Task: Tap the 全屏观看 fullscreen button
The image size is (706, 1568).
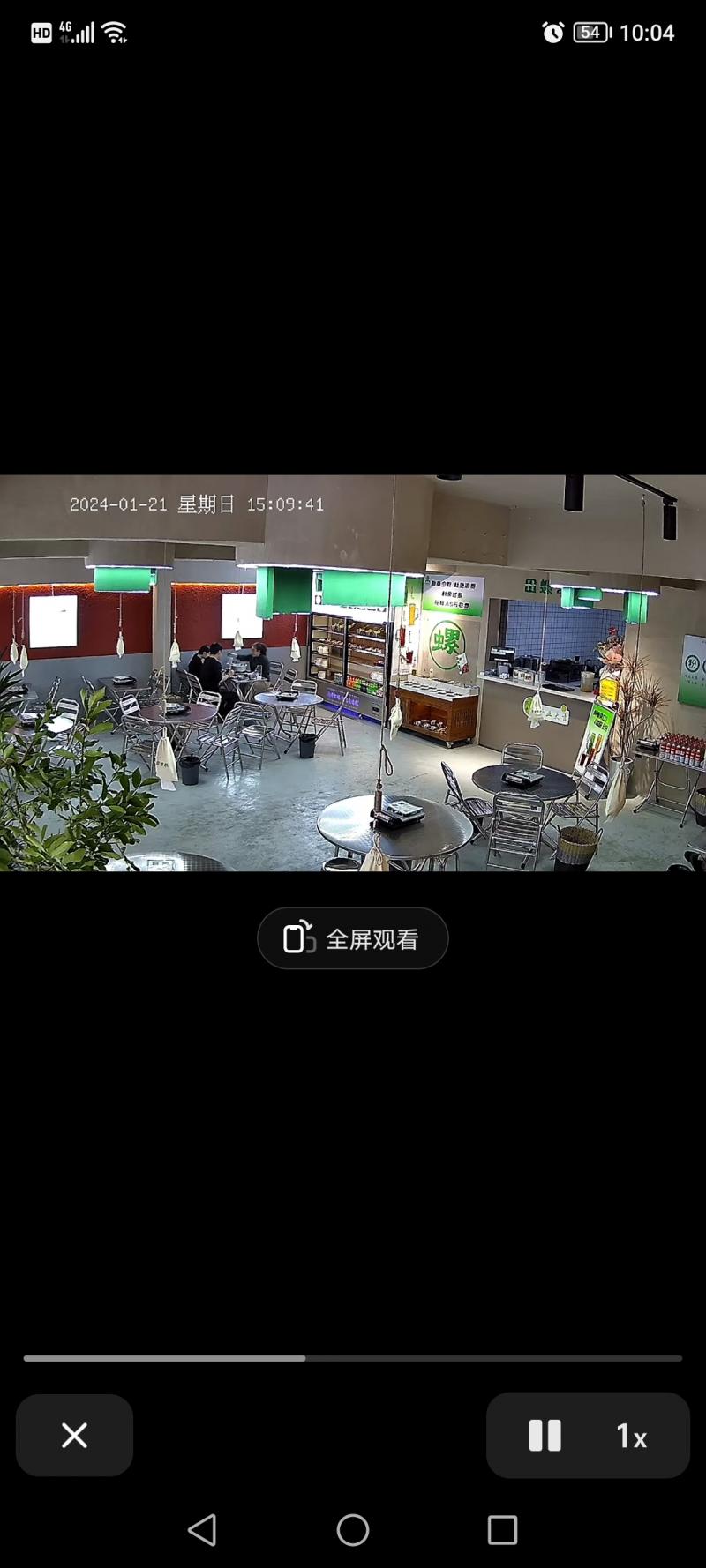Action: coord(352,938)
